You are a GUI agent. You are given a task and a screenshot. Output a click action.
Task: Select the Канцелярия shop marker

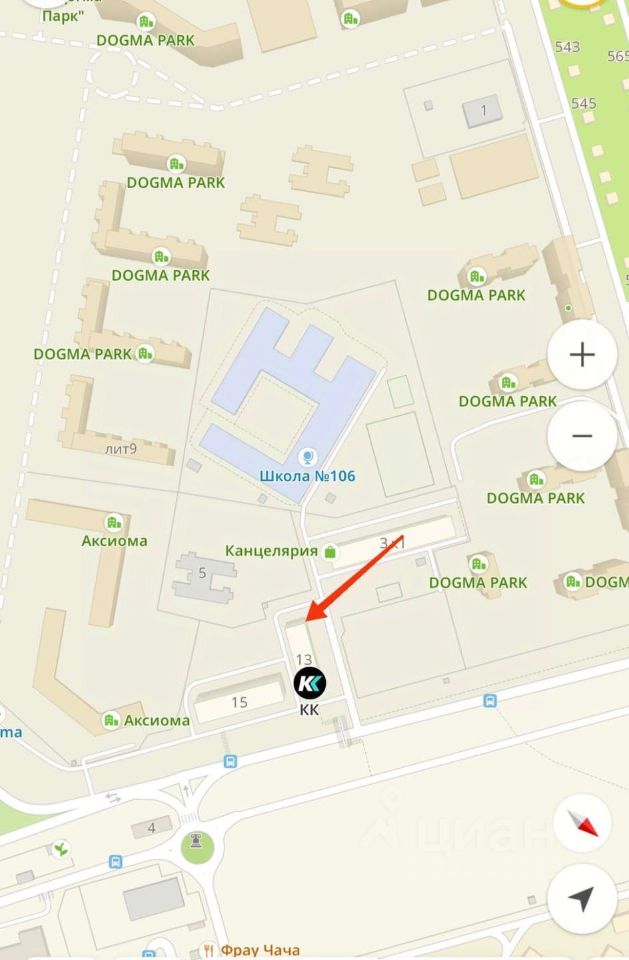click(330, 551)
